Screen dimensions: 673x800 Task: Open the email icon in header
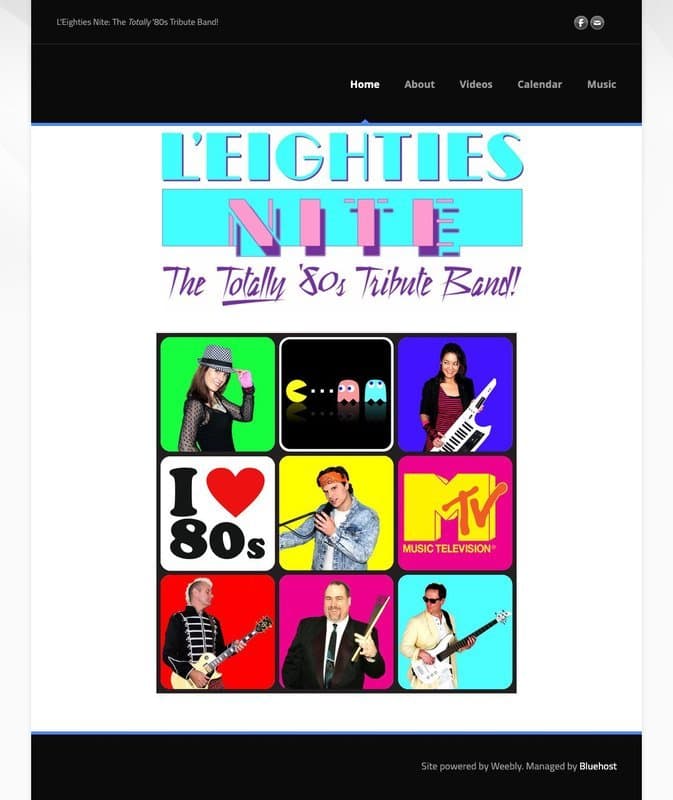coord(597,22)
